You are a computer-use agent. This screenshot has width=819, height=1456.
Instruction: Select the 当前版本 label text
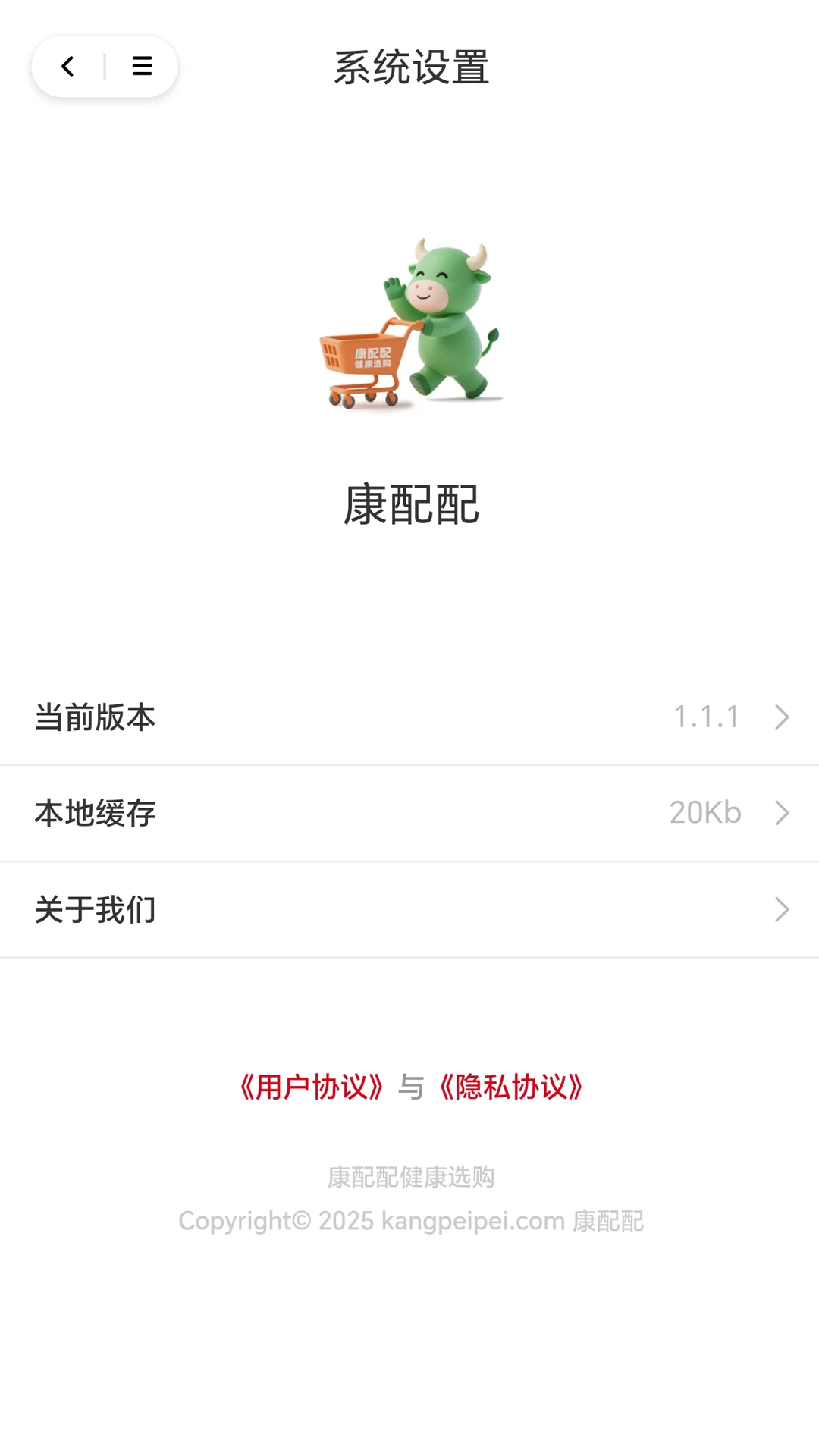coord(95,716)
